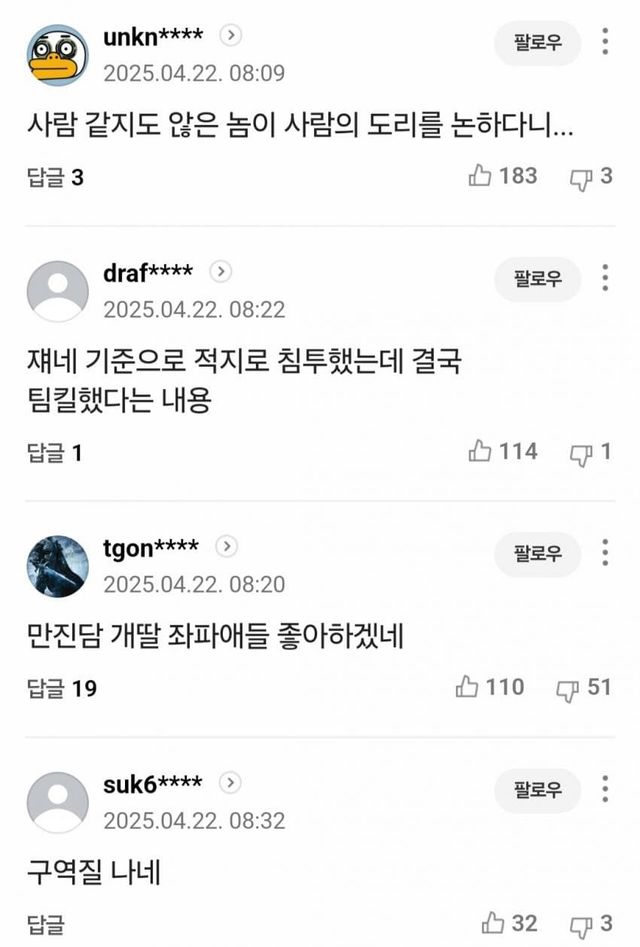The height and width of the screenshot is (947, 640).
Task: Open overflow menu on unkn**** comment
Action: [x=605, y=42]
